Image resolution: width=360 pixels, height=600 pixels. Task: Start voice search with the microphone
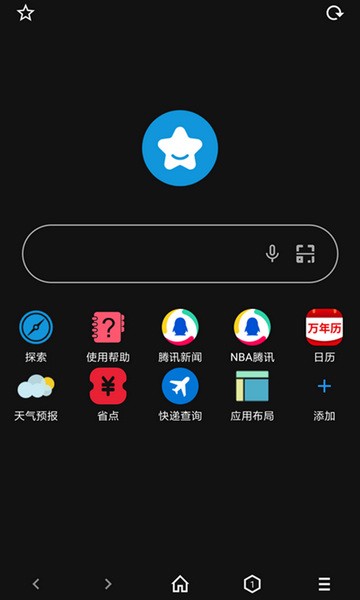(x=272, y=253)
